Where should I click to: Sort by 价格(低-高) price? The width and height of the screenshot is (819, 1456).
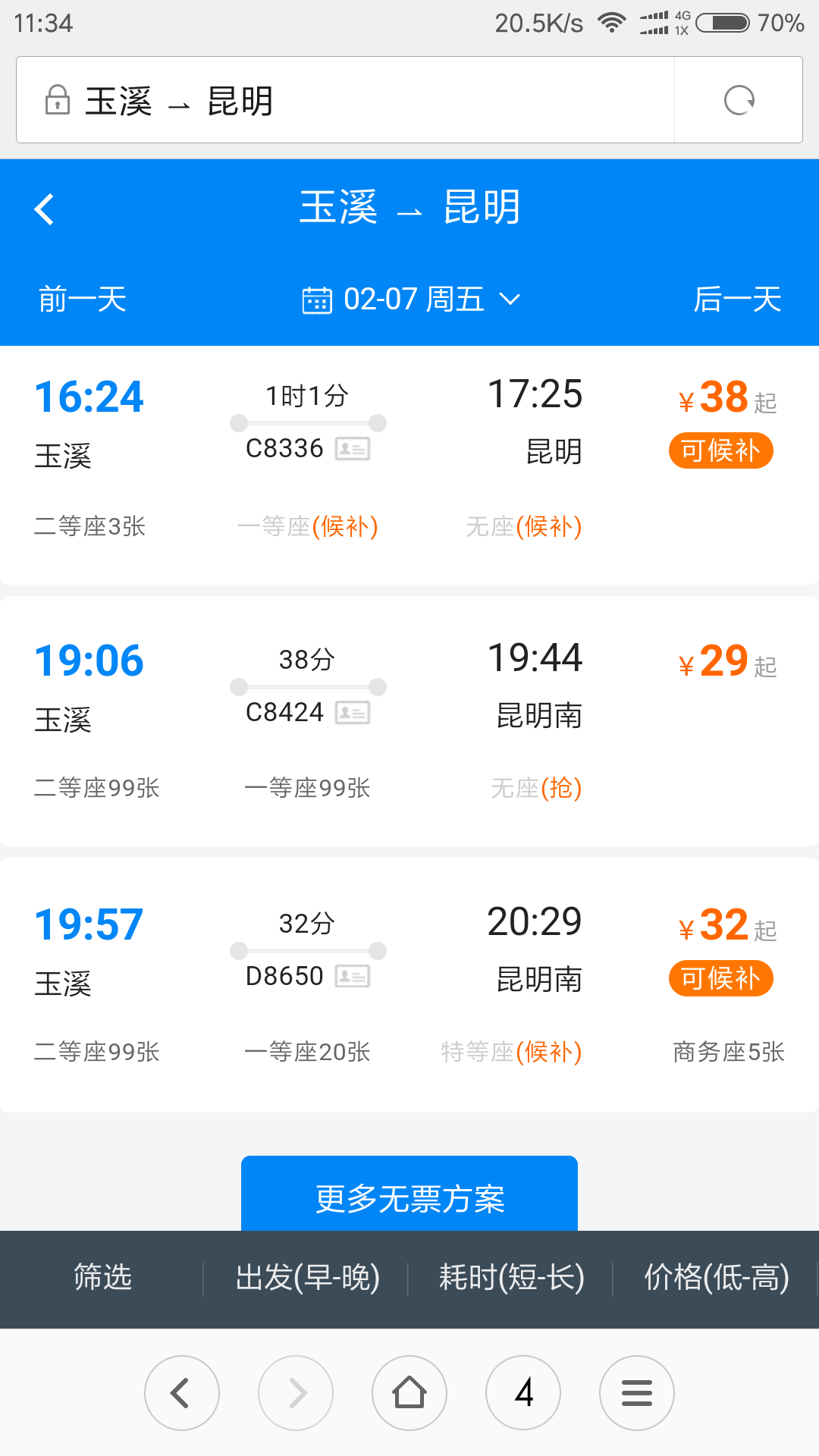pos(717,1278)
